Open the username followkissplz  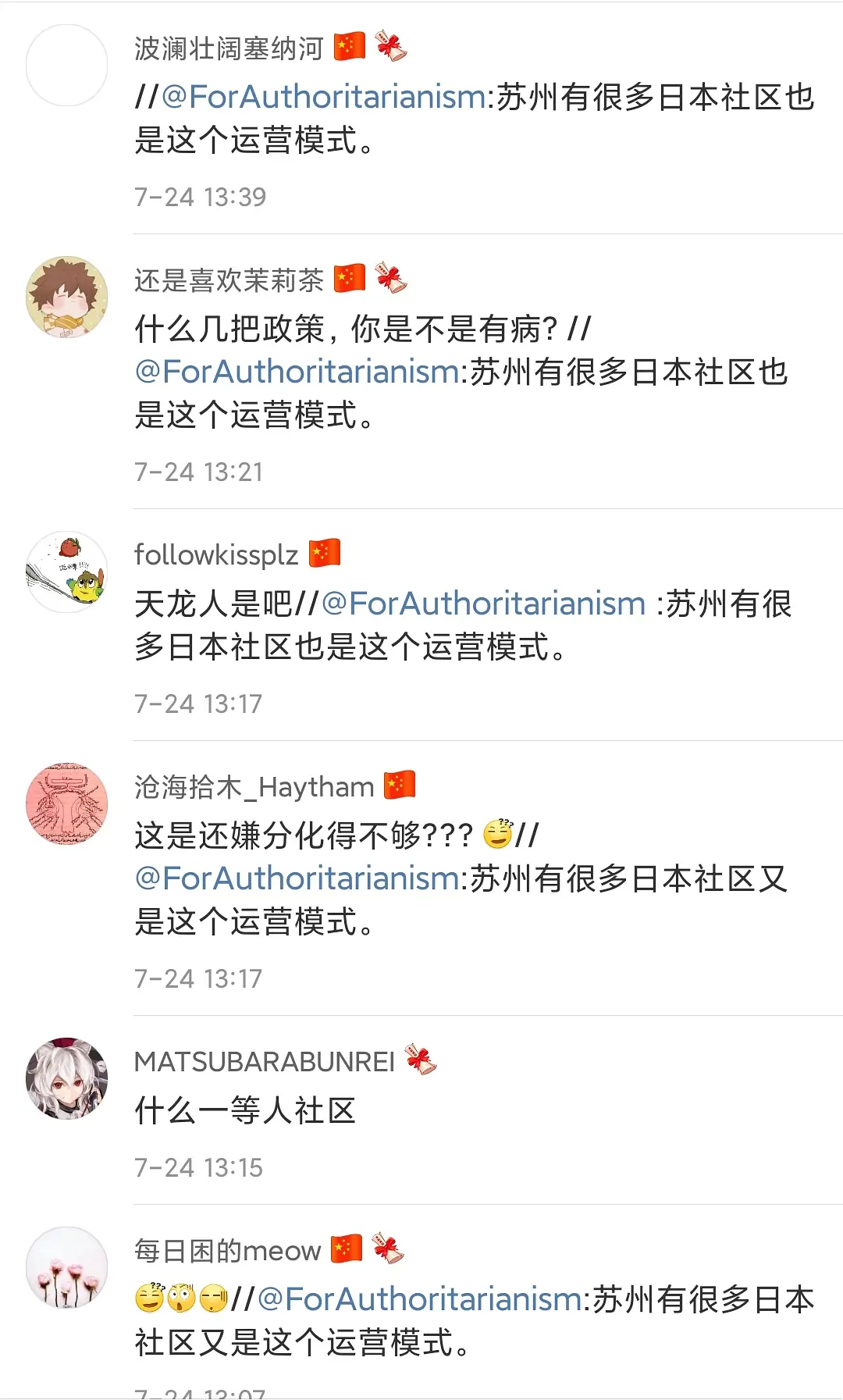(x=215, y=555)
